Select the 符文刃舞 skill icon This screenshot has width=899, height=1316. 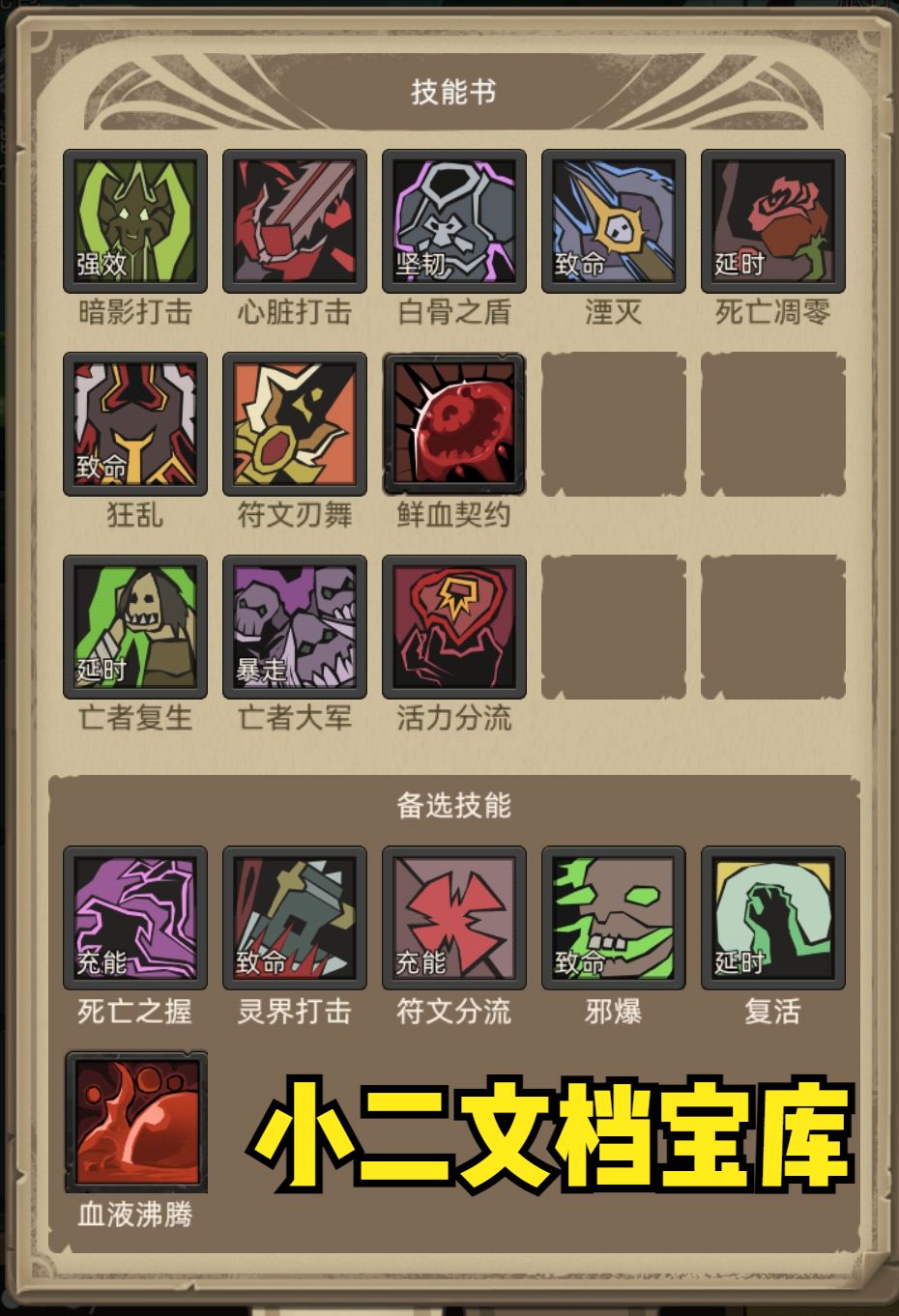pos(294,425)
